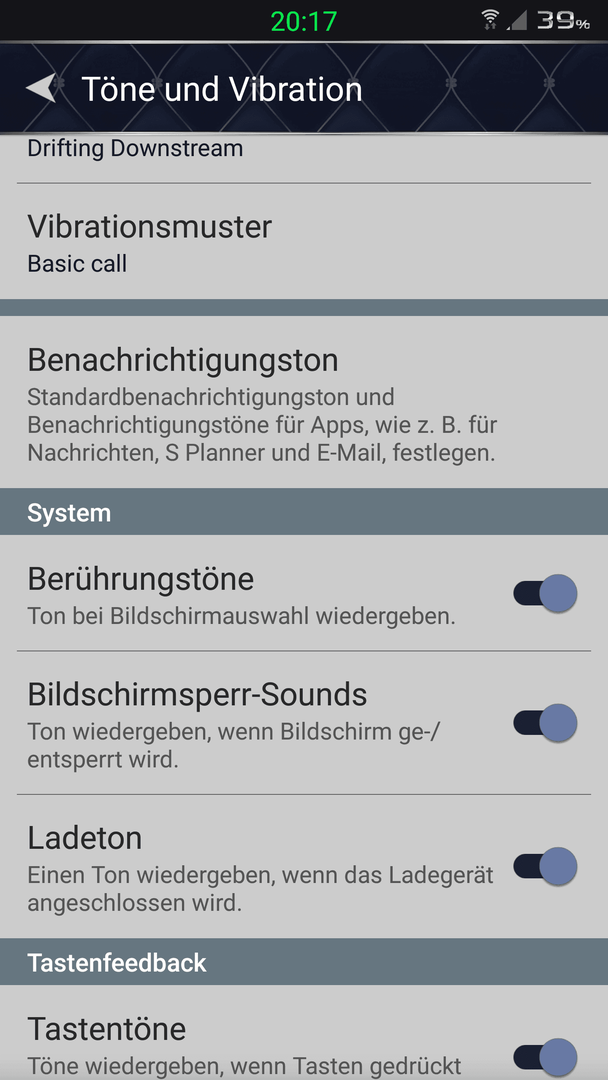Viewport: 608px width, 1080px height.
Task: Open the Drifting Downstream ringtone row
Action: point(304,158)
